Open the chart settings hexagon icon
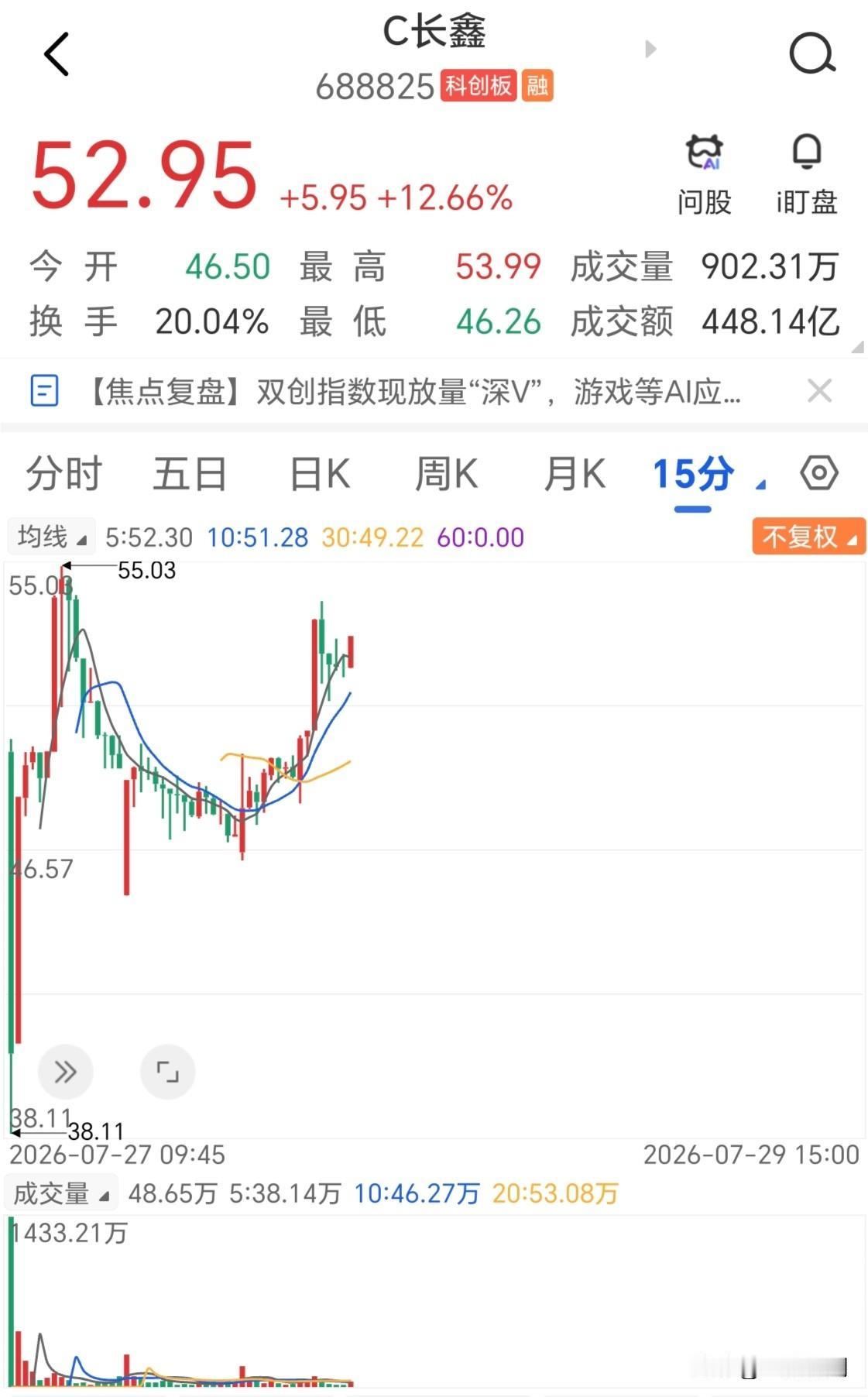Image resolution: width=868 pixels, height=1397 pixels. pos(819,472)
